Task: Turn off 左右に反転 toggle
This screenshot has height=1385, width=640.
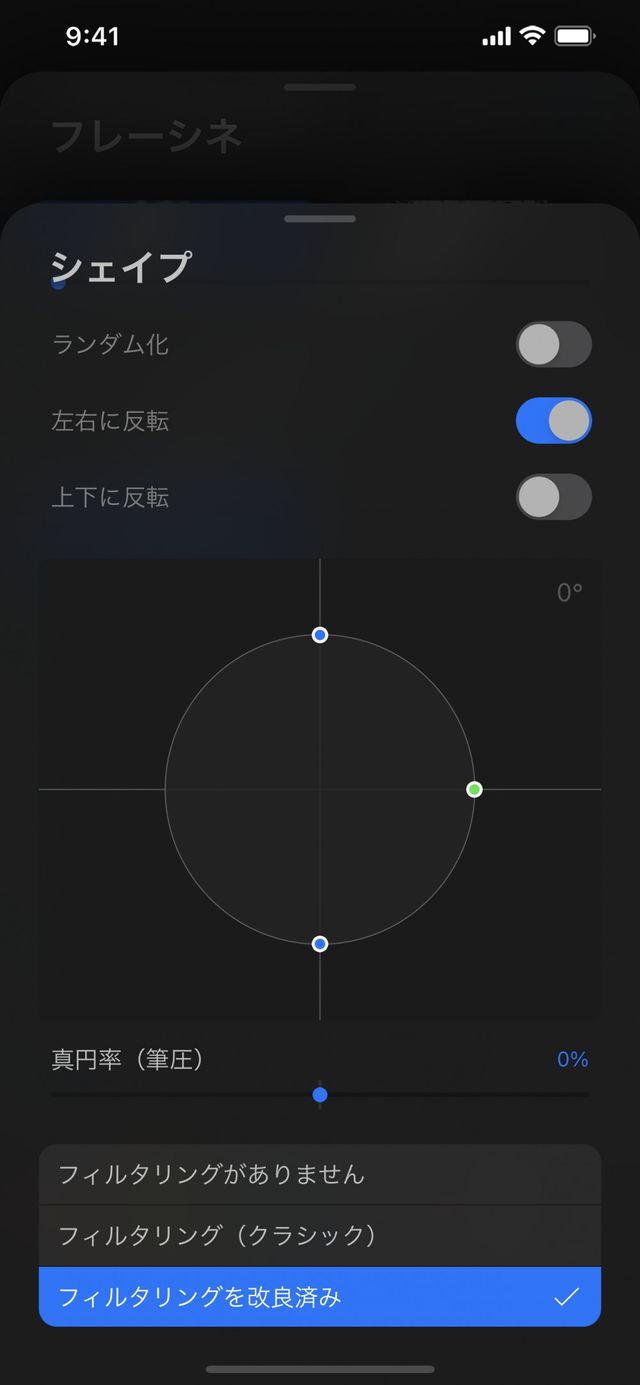Action: pos(553,421)
